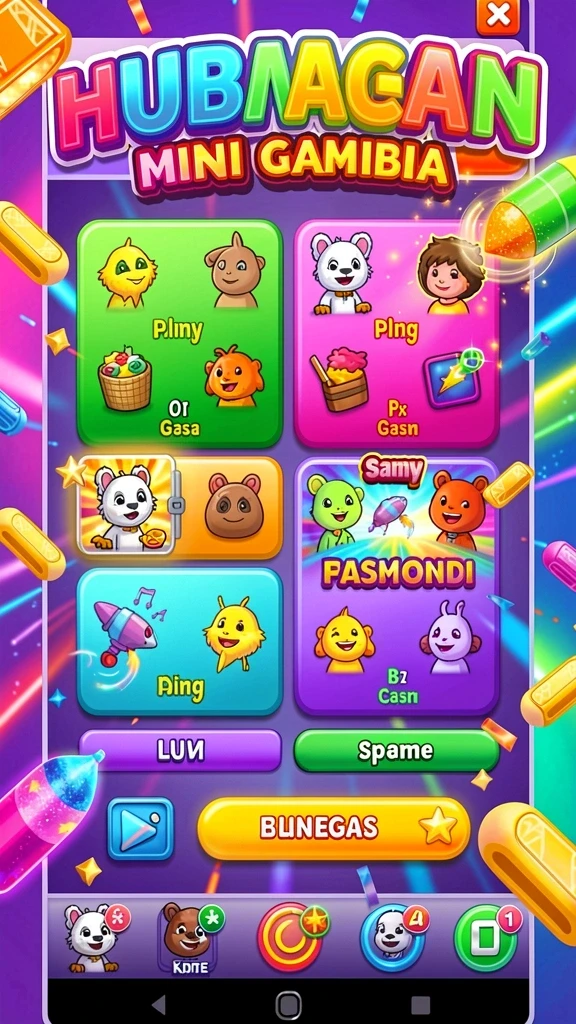Open the green Plny game card

(180, 334)
